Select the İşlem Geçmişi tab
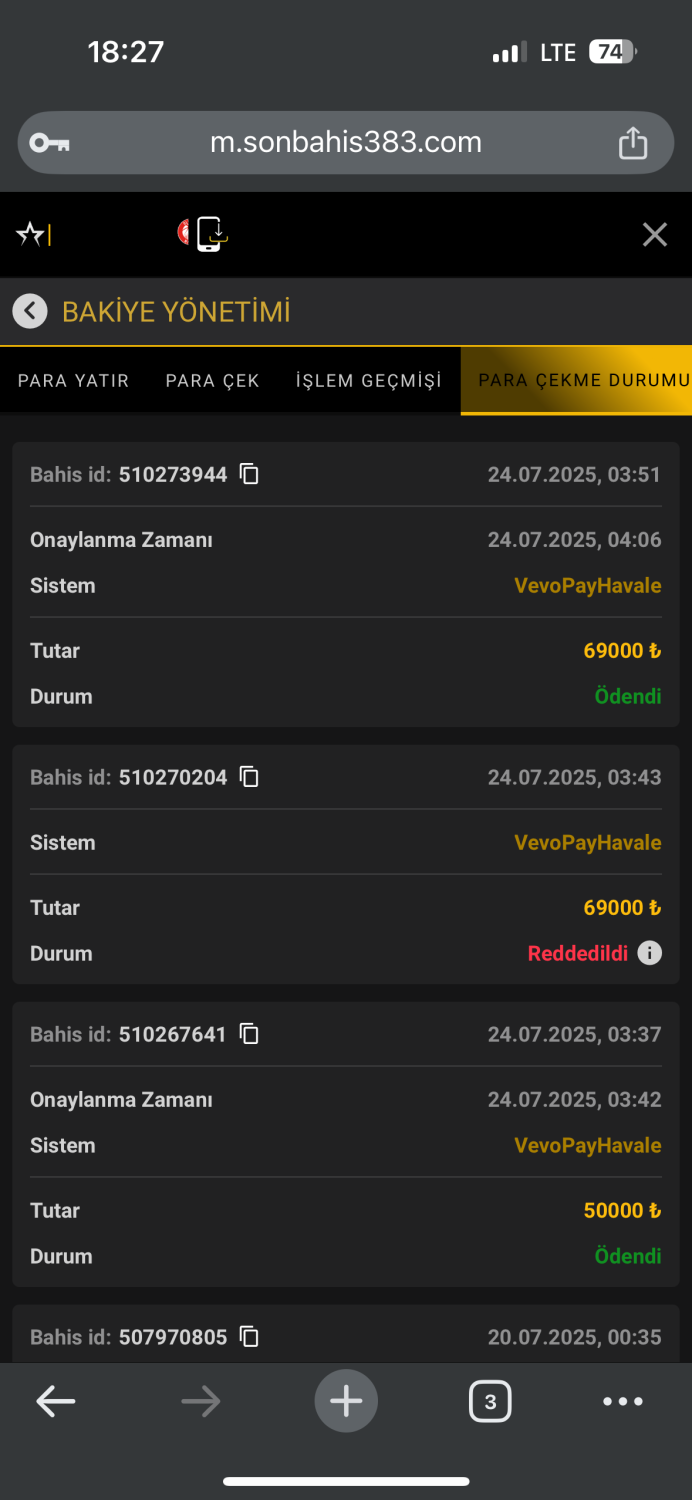Screen dimensions: 692x1500 368,380
